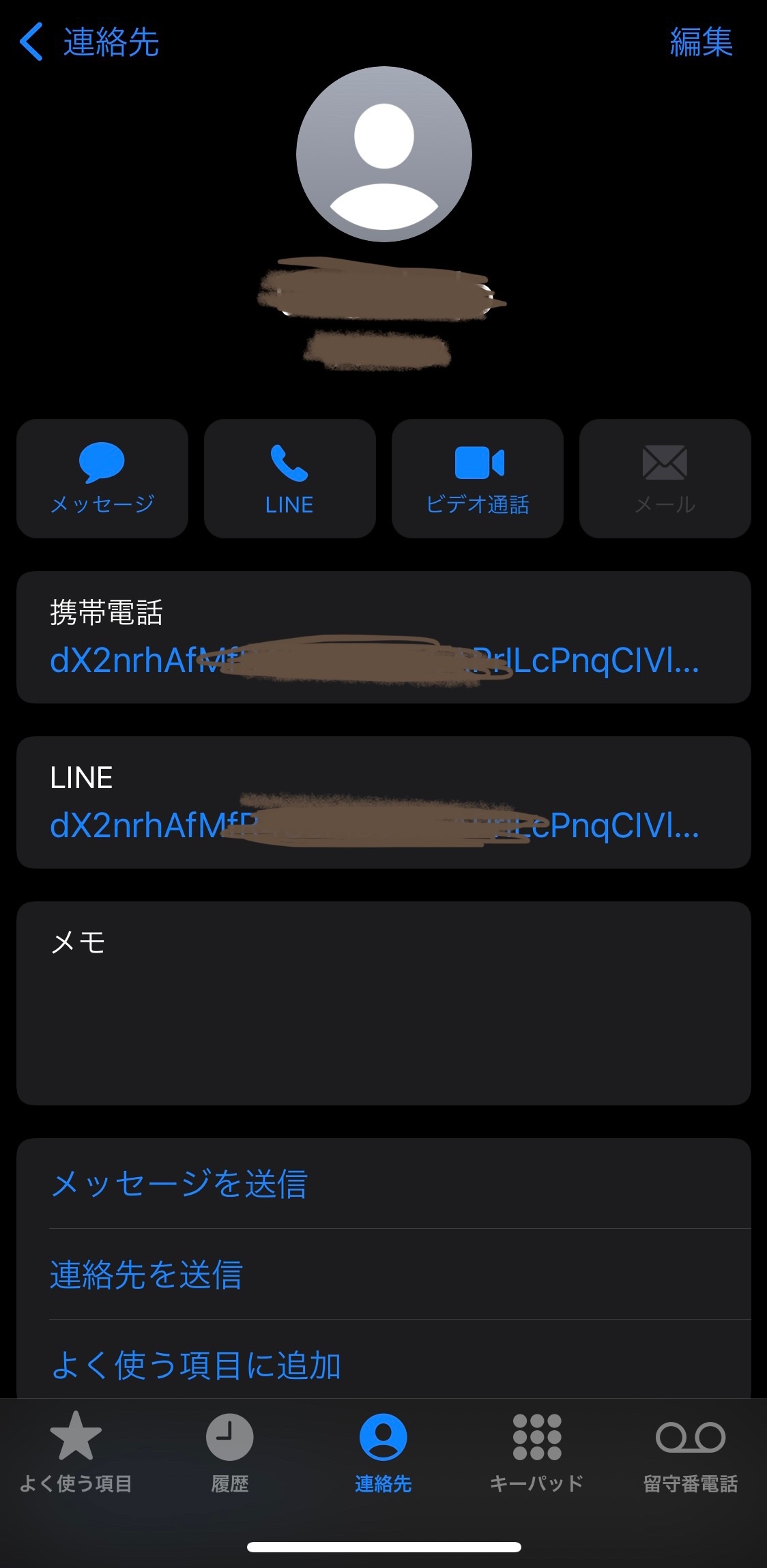Go back to the 連絡先 list
767x1568 pixels.
89,42
